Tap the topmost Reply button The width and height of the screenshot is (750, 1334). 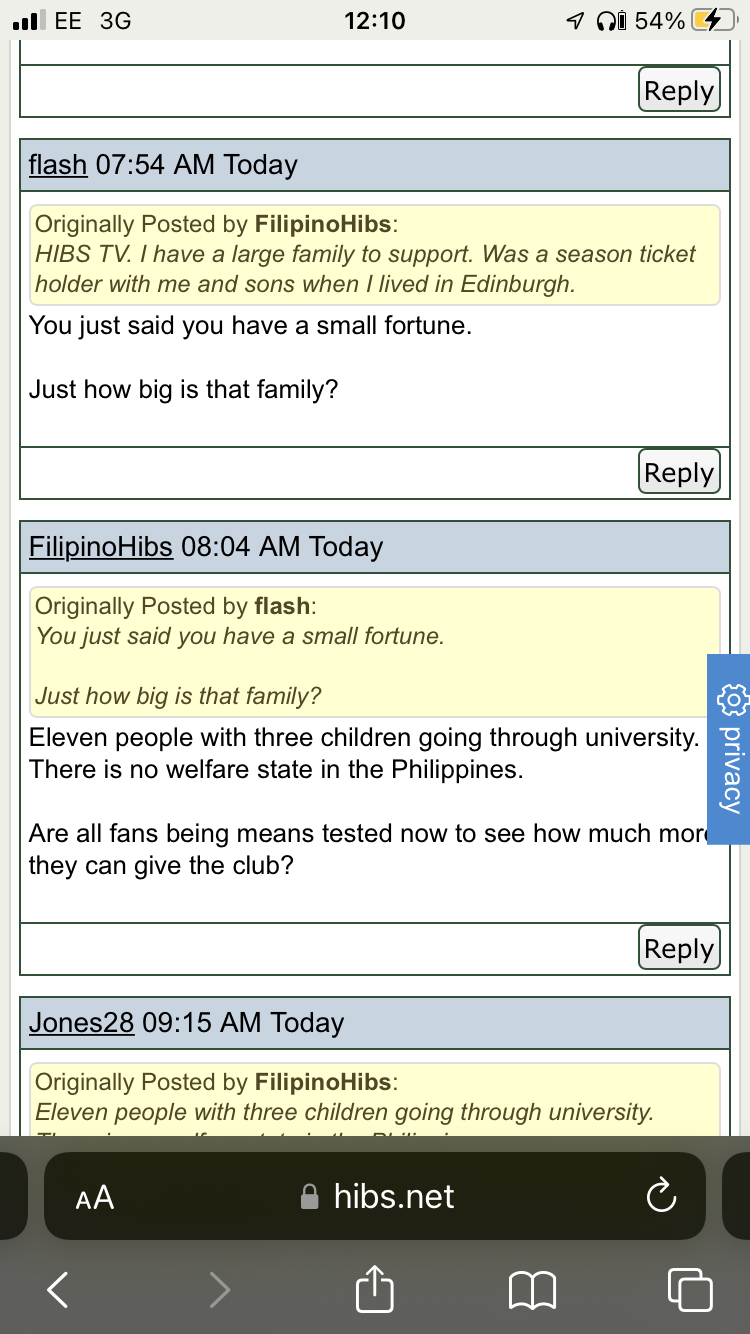pos(679,90)
